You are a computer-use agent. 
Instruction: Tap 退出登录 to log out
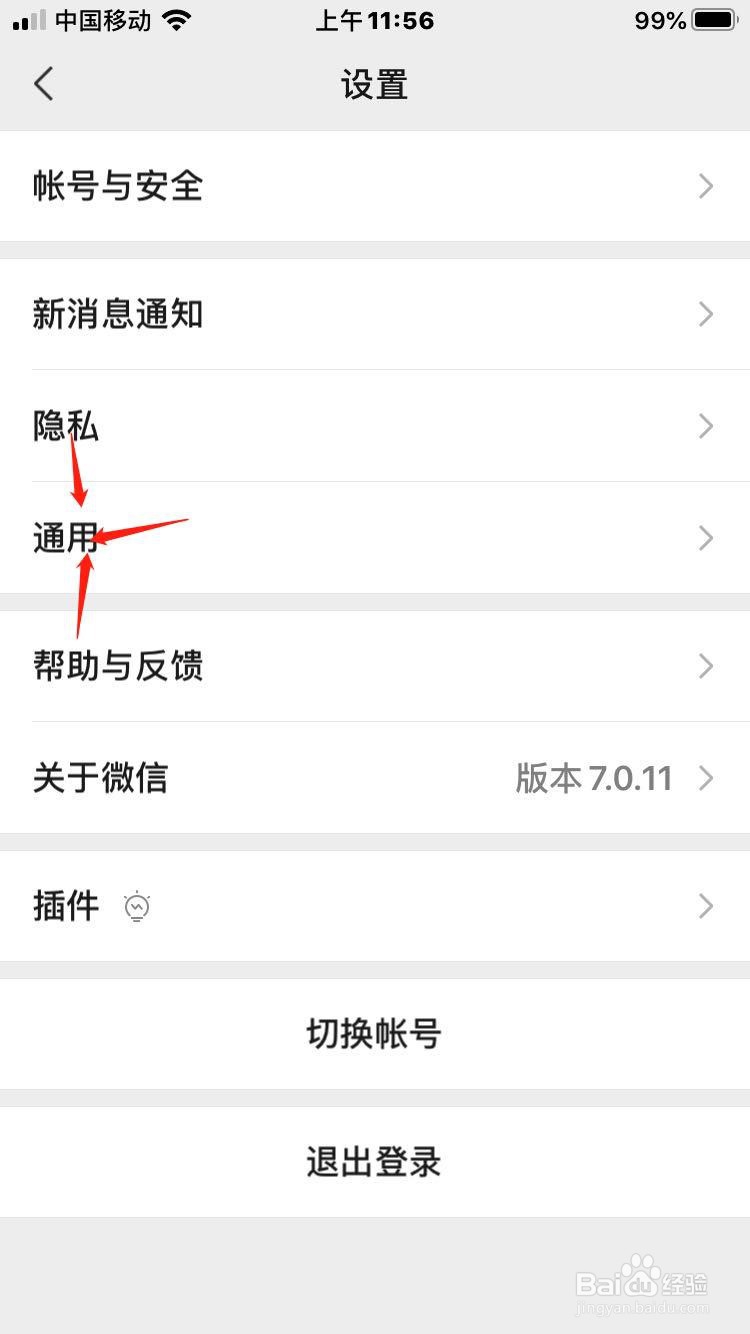click(x=375, y=1162)
